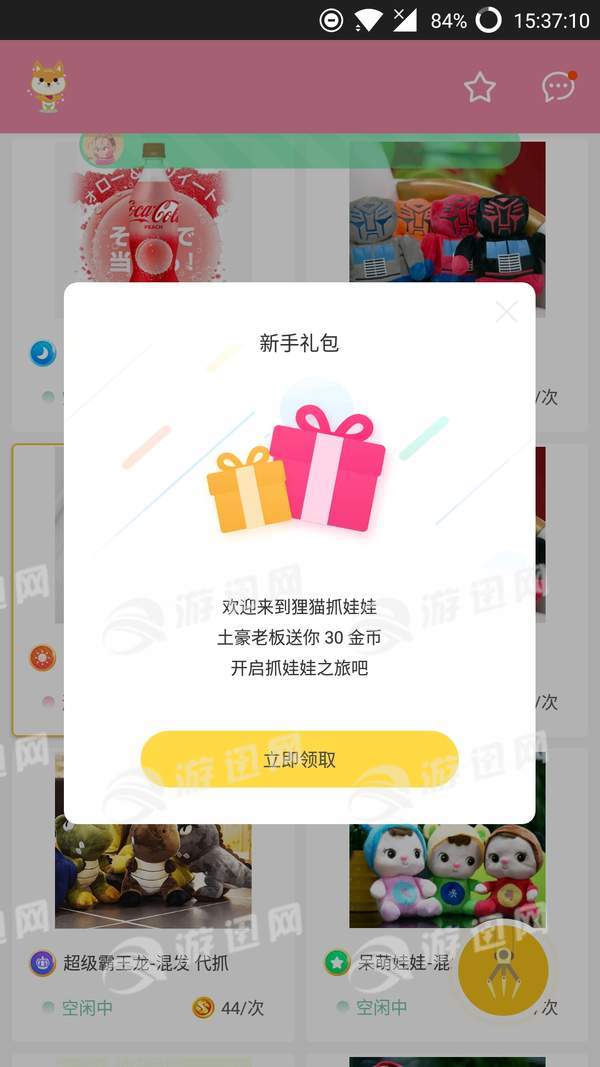Claim the gift with 立即领取 button

click(x=299, y=759)
